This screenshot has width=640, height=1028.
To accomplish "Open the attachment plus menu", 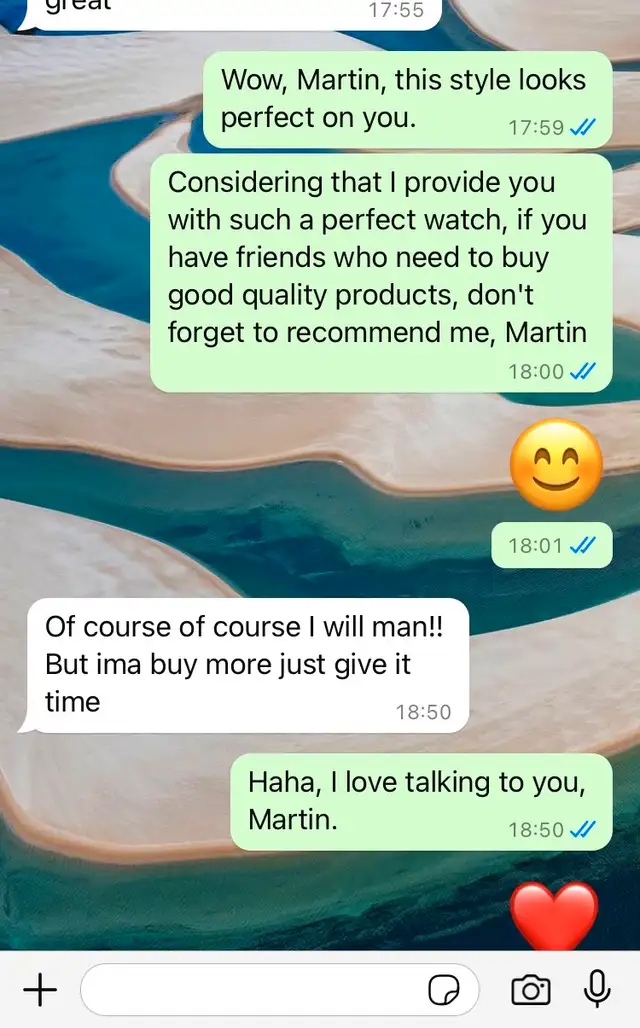I will pyautogui.click(x=41, y=989).
